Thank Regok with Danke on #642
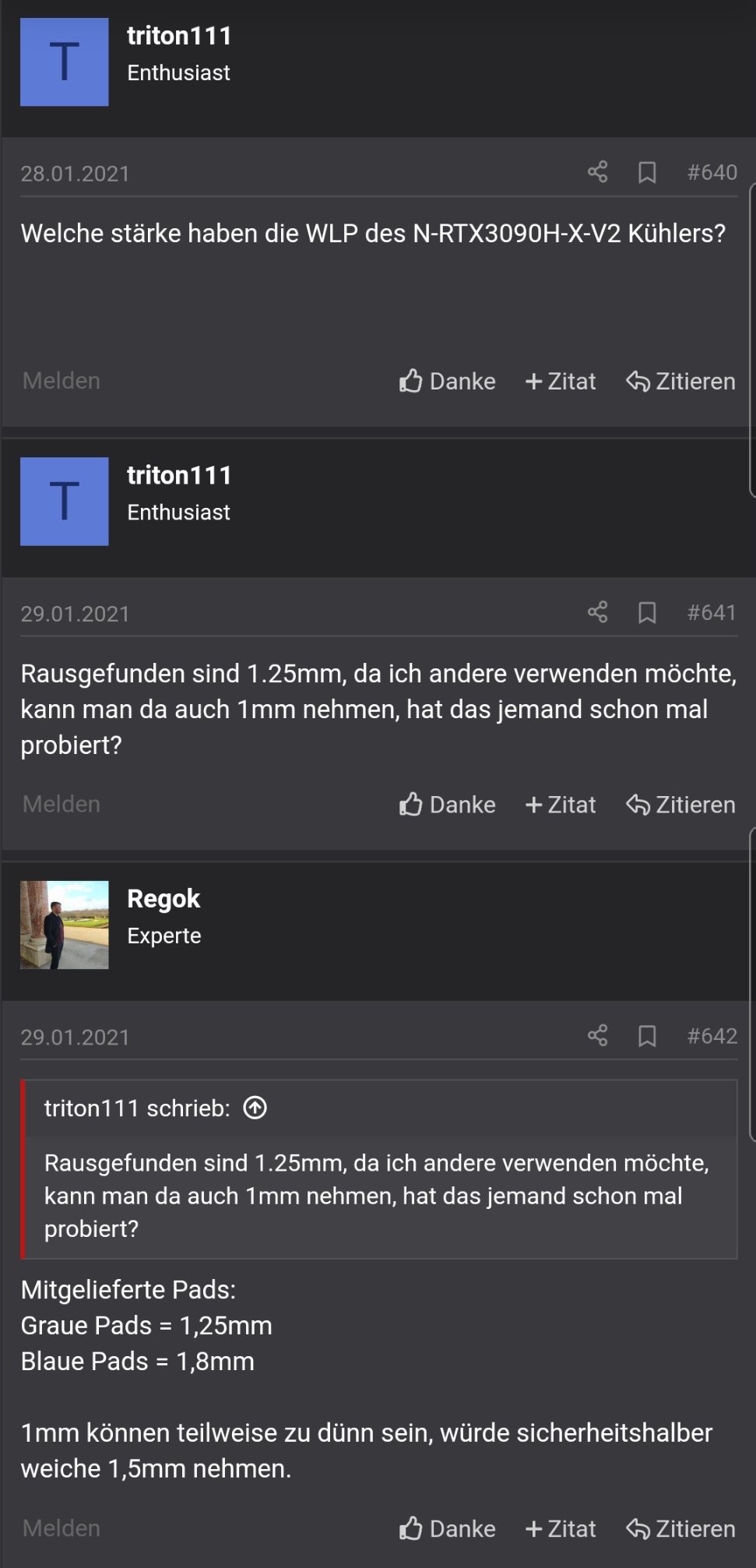The height and width of the screenshot is (1568, 756). tap(448, 1528)
